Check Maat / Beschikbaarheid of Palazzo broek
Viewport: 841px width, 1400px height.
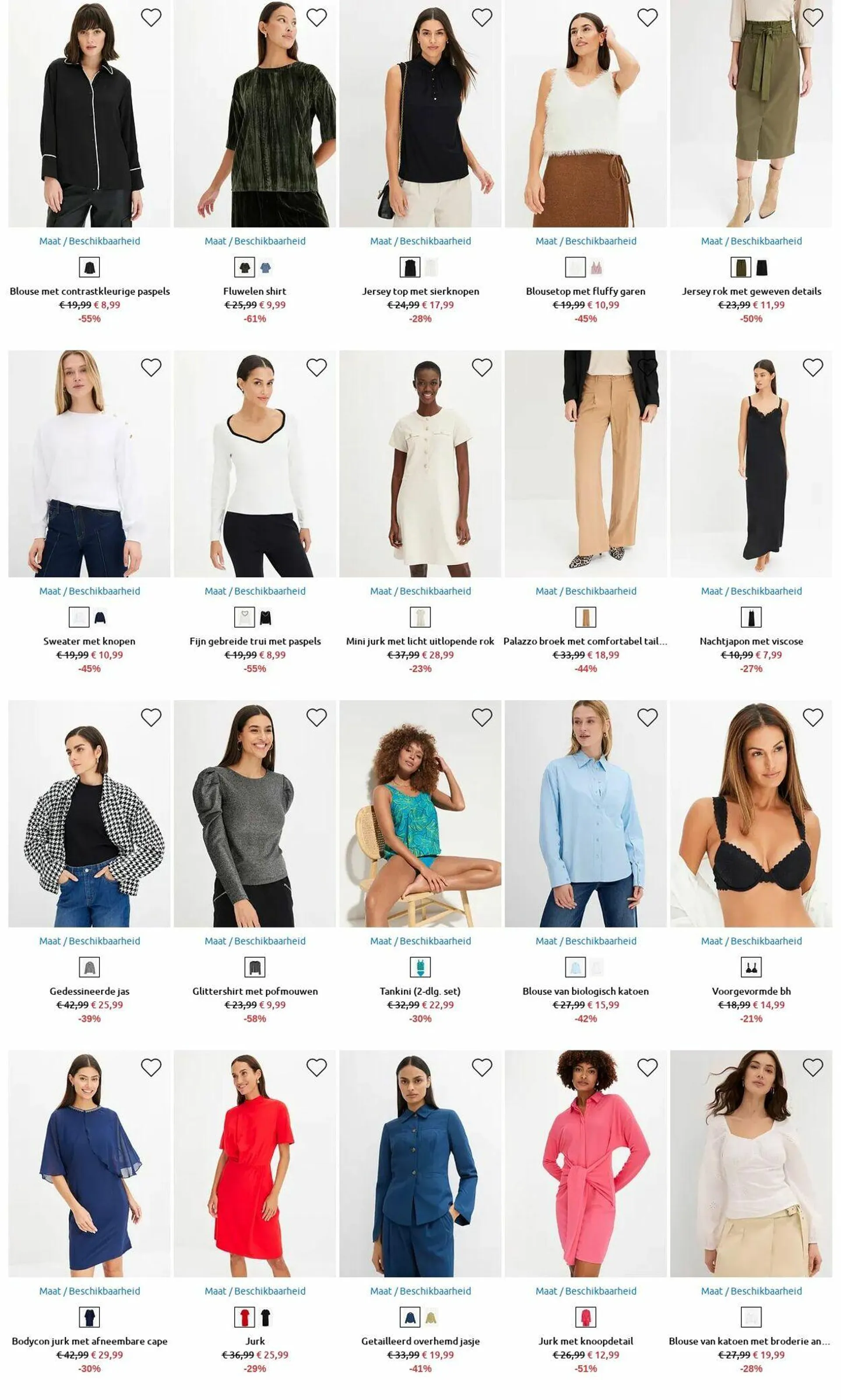tap(585, 591)
